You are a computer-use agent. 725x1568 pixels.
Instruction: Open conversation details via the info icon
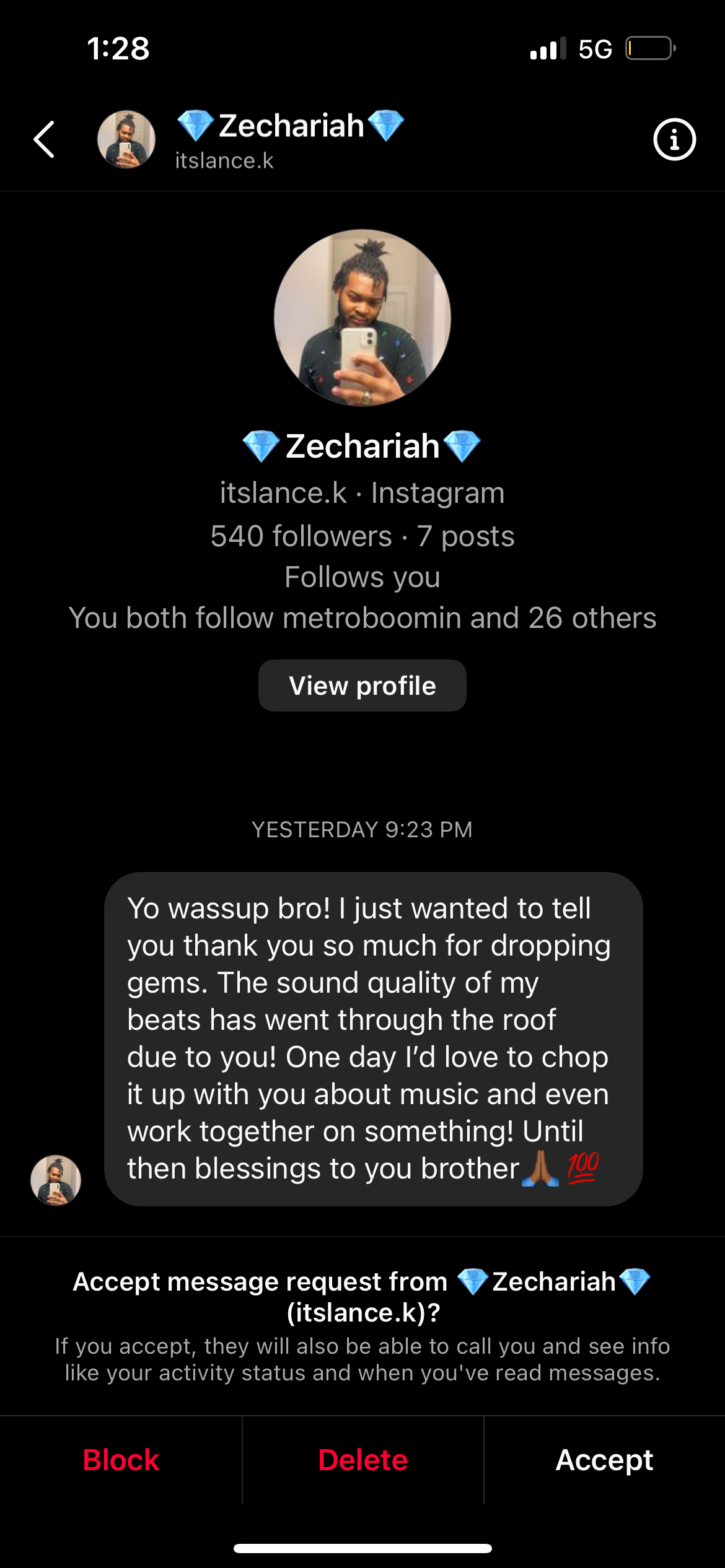(x=675, y=139)
